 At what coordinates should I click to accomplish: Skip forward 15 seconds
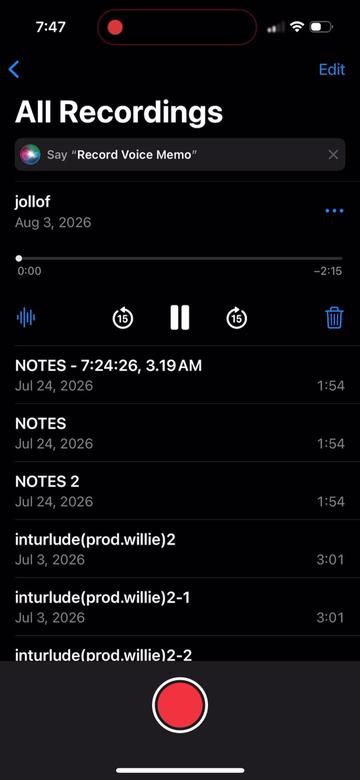(237, 317)
